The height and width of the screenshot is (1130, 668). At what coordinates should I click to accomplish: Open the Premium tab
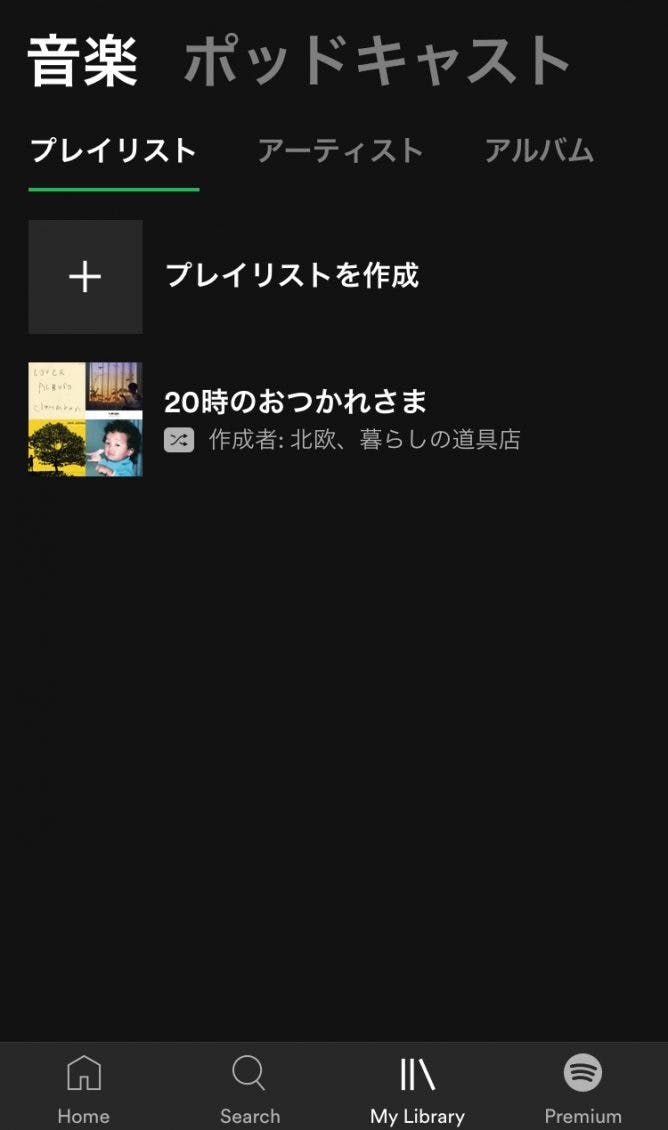click(583, 1089)
